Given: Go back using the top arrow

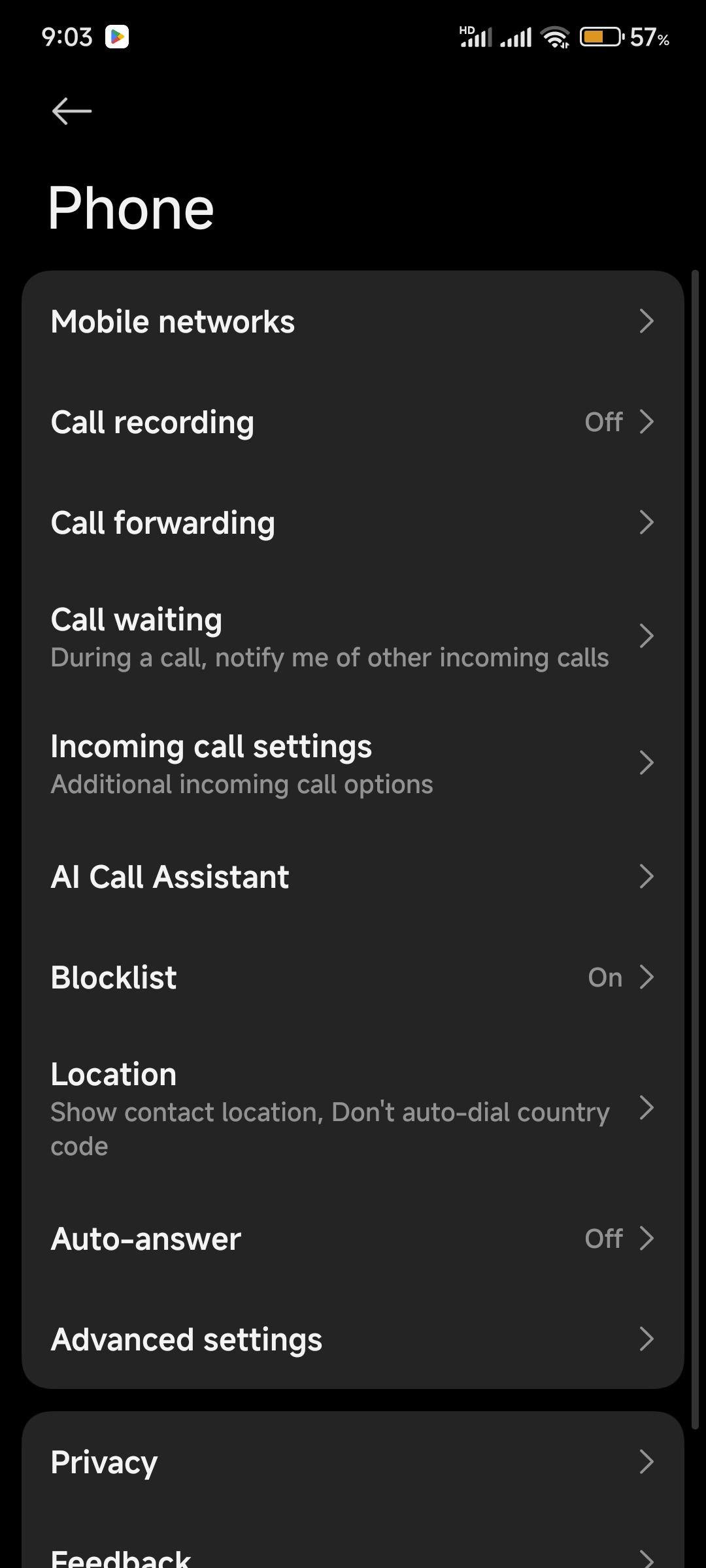Looking at the screenshot, I should [x=72, y=111].
